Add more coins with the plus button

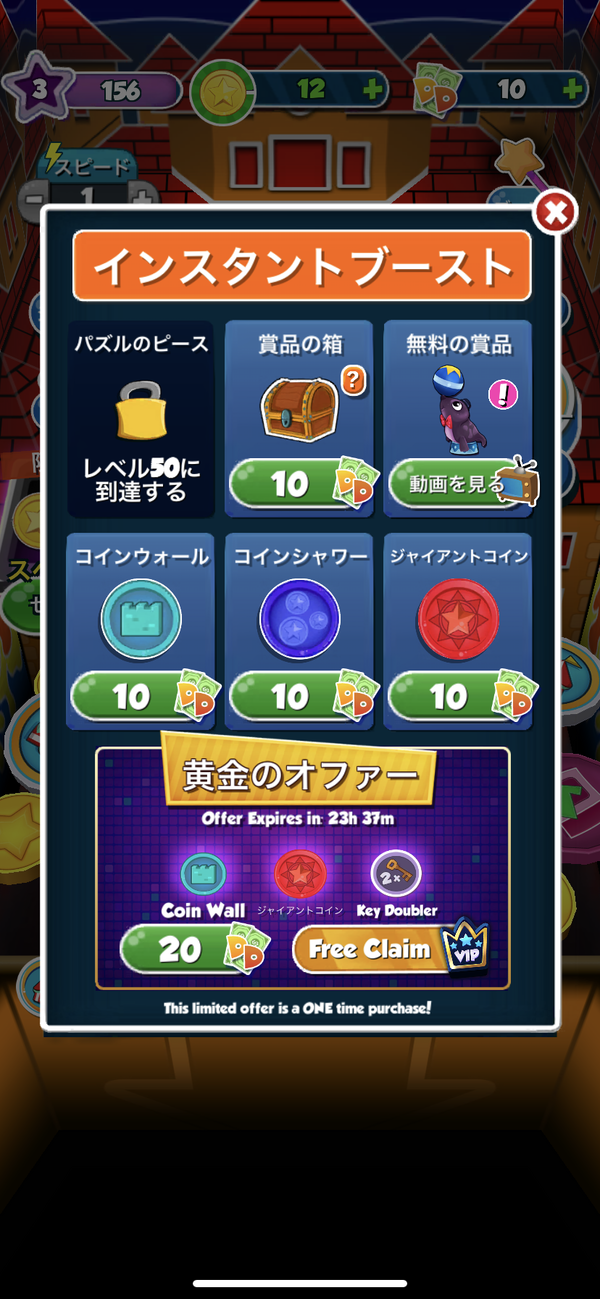[x=373, y=90]
